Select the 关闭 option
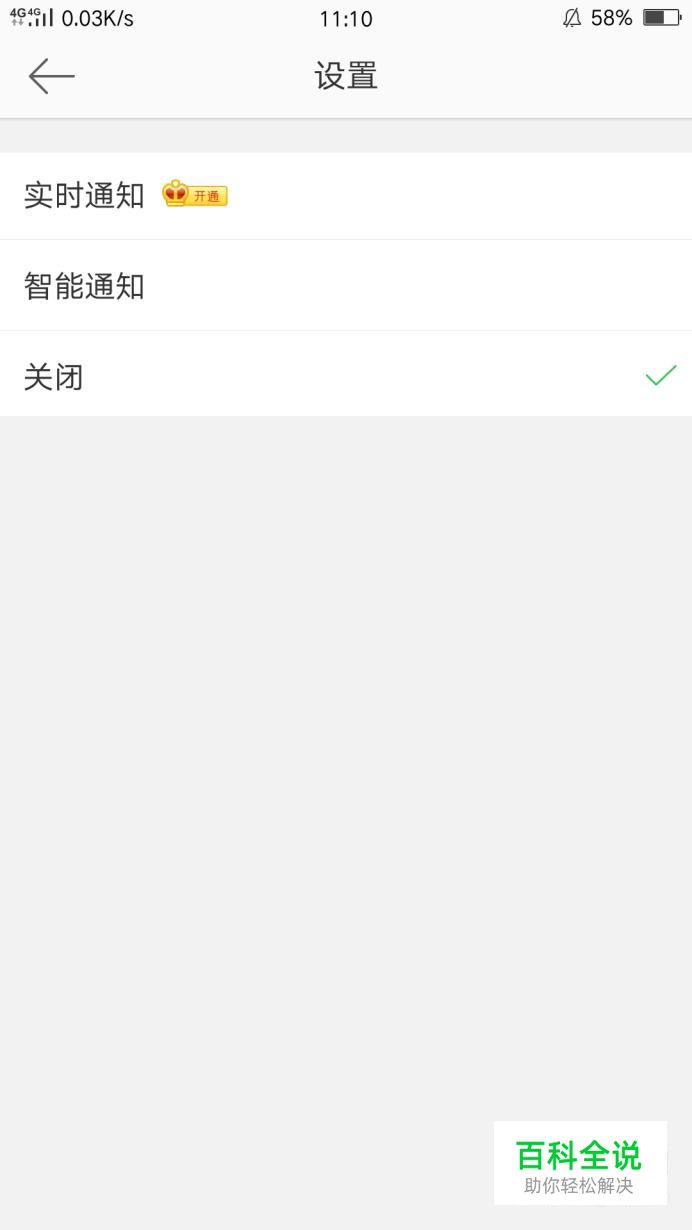The width and height of the screenshot is (692, 1230). click(x=346, y=375)
